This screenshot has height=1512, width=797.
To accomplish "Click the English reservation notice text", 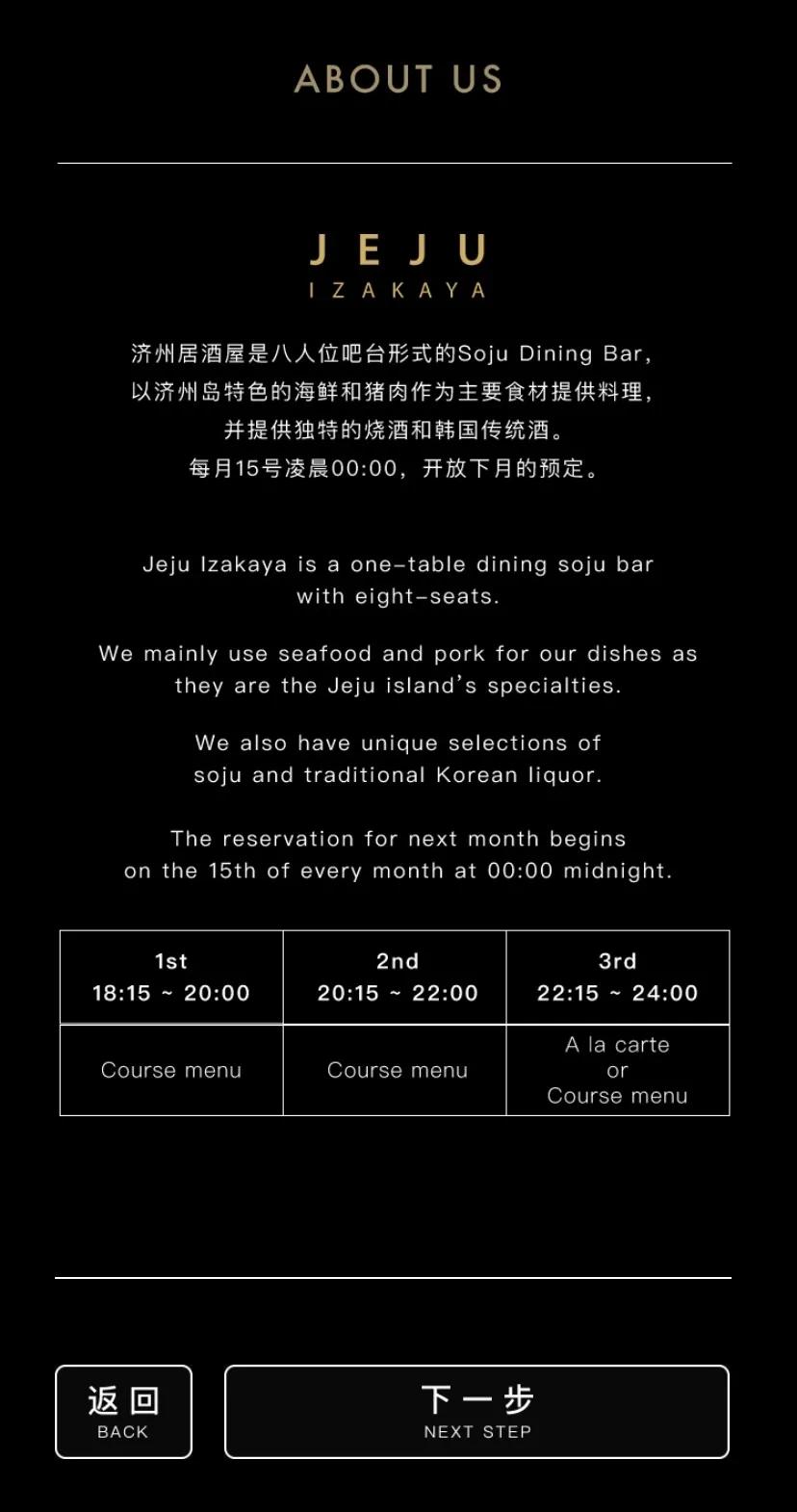I will [x=398, y=854].
